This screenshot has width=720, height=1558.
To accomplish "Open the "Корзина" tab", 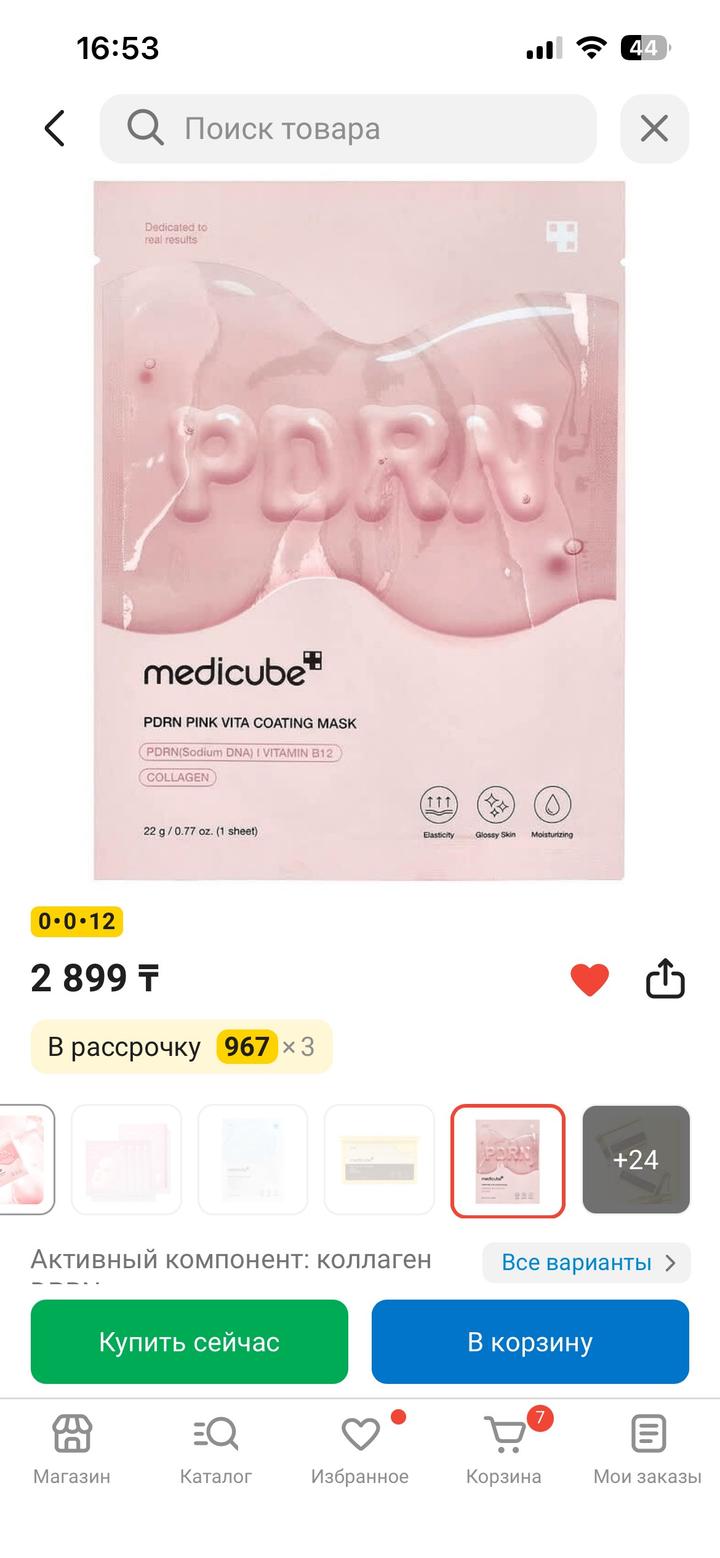I will (504, 1448).
